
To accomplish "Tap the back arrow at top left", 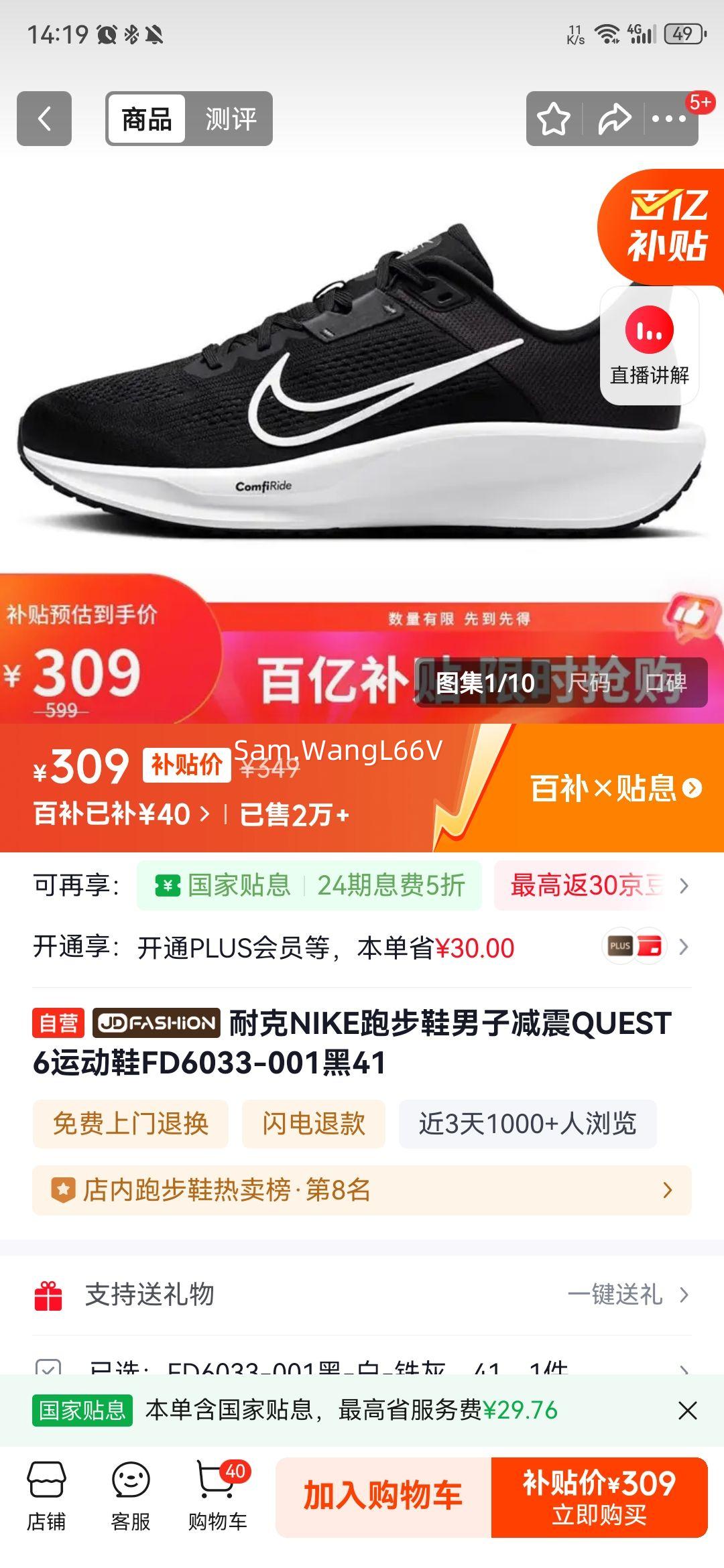I will 44,118.
